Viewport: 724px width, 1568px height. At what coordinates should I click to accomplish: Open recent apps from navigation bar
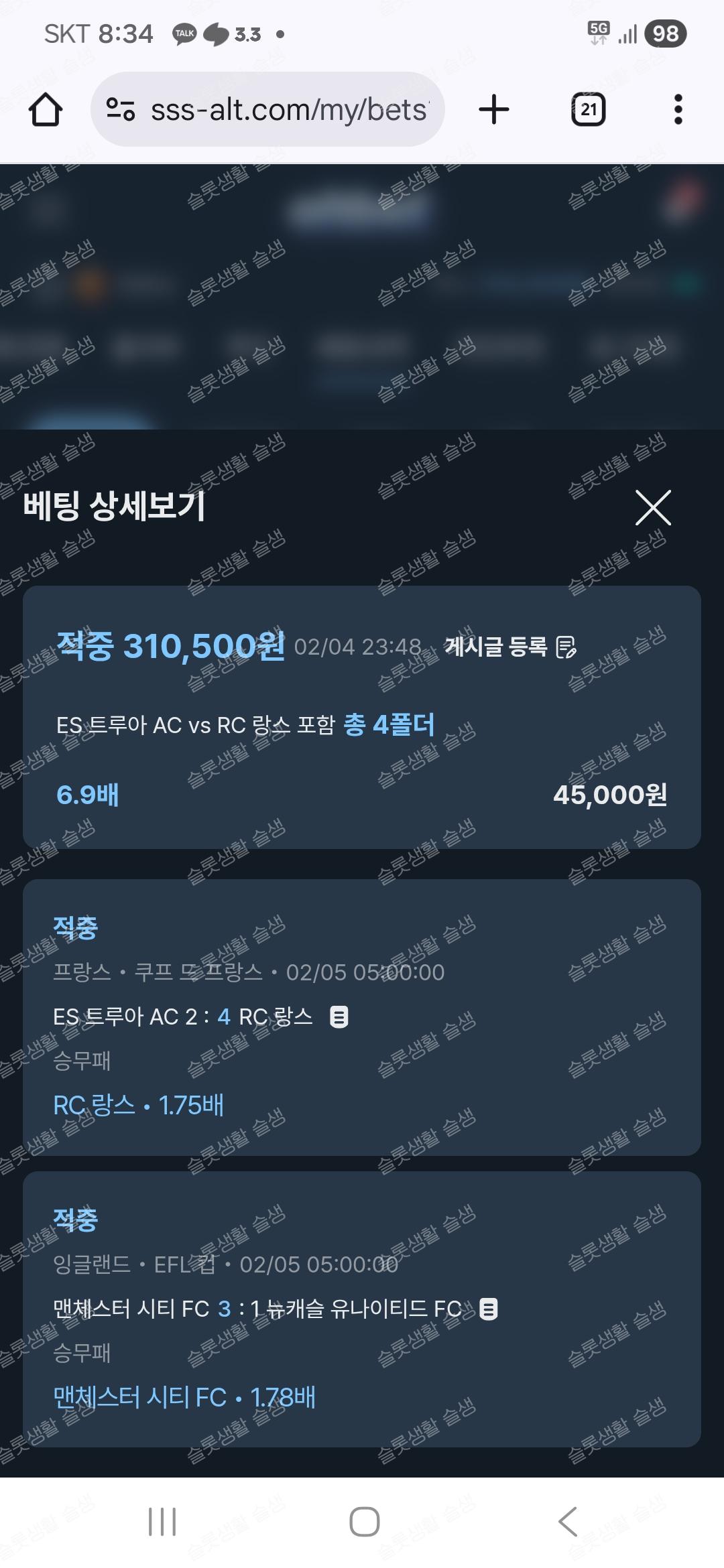pyautogui.click(x=162, y=1522)
